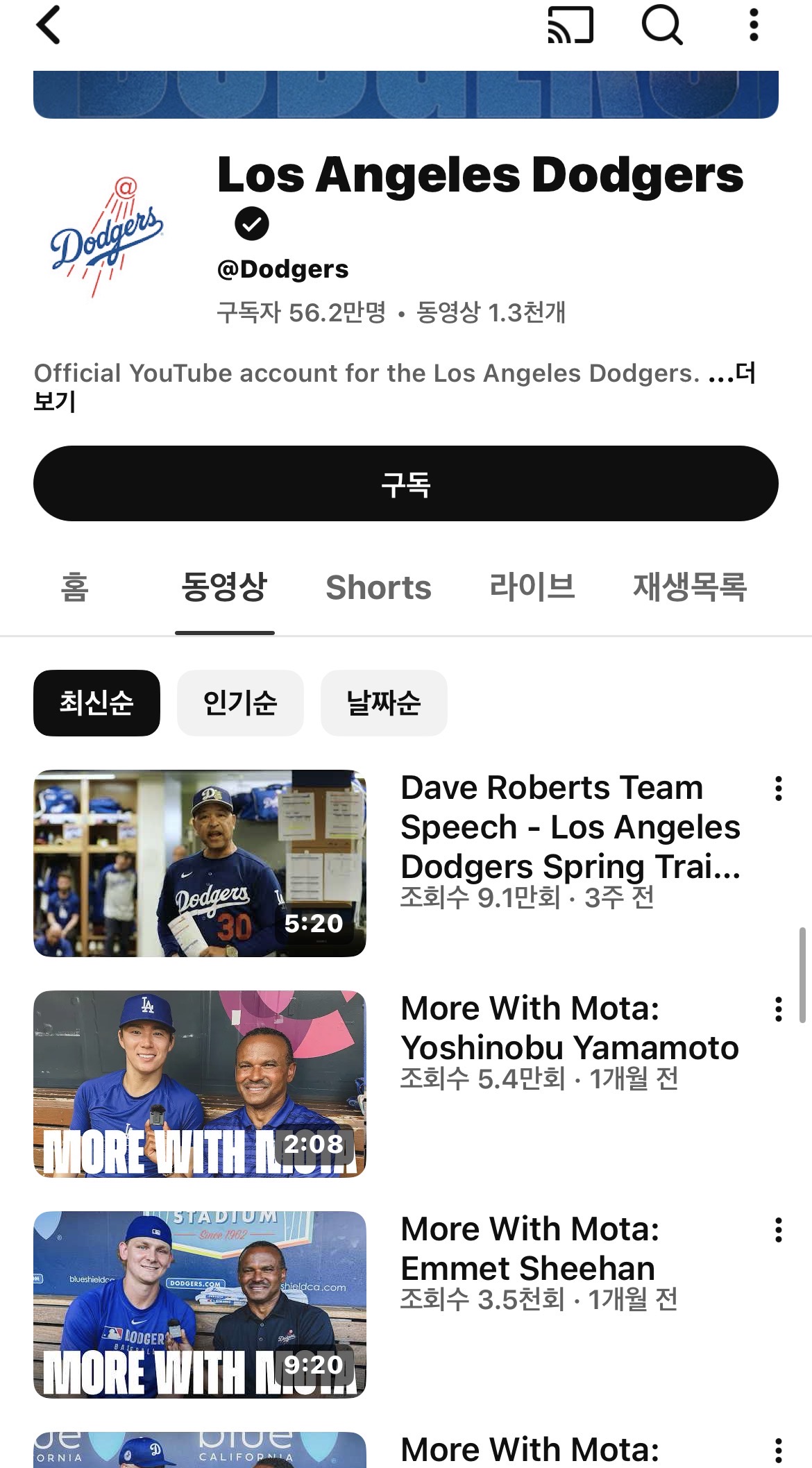Sort videos by 인기순

click(240, 702)
